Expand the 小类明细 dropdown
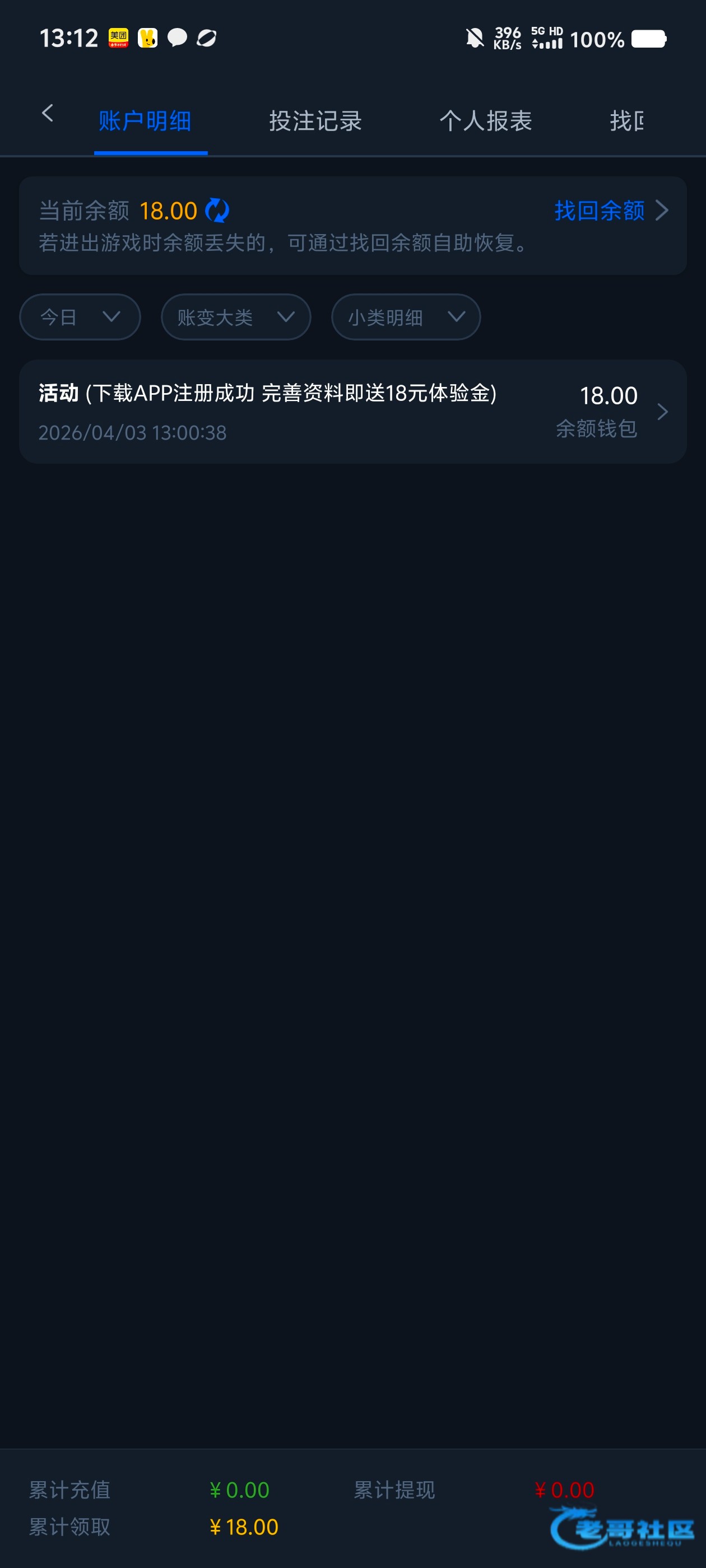 coord(406,317)
